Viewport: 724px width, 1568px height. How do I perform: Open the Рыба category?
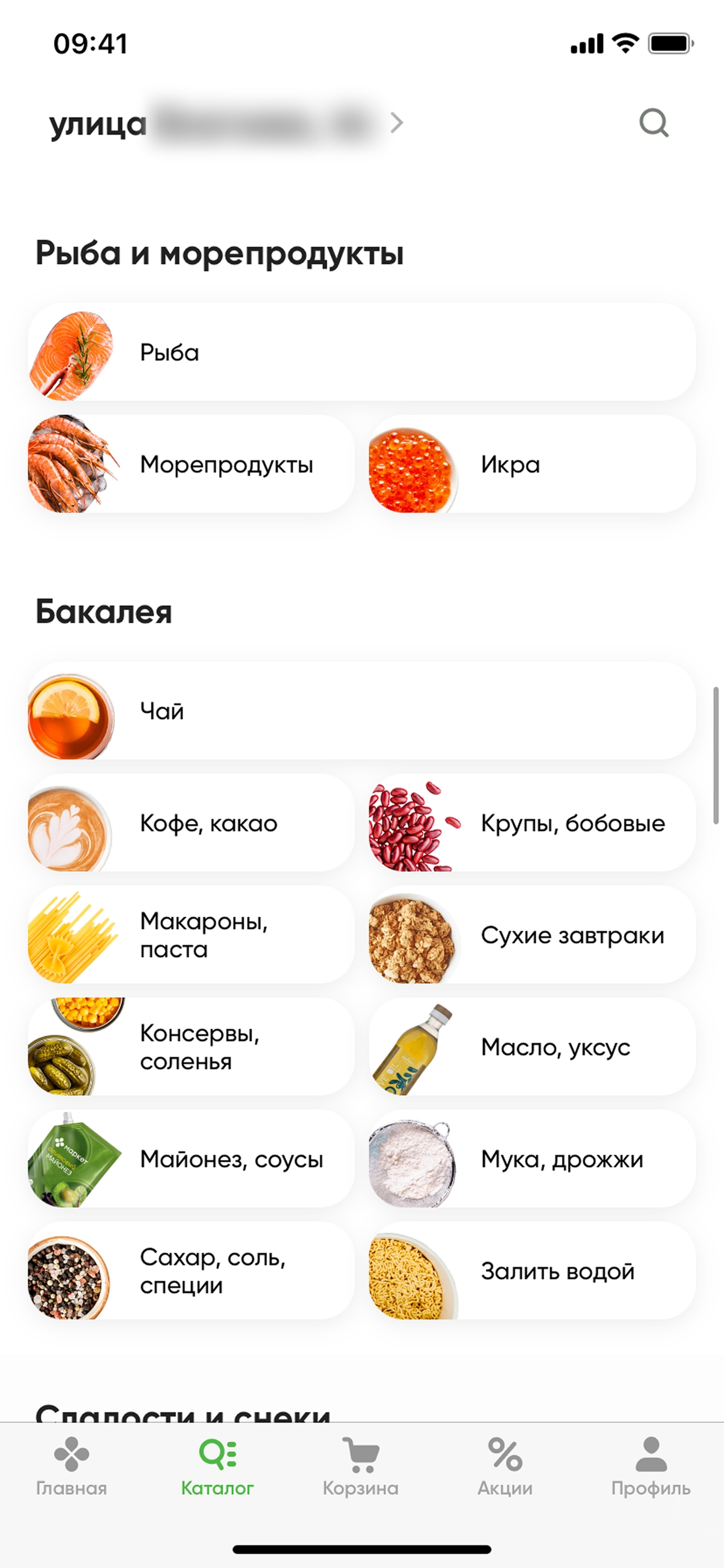[361, 352]
